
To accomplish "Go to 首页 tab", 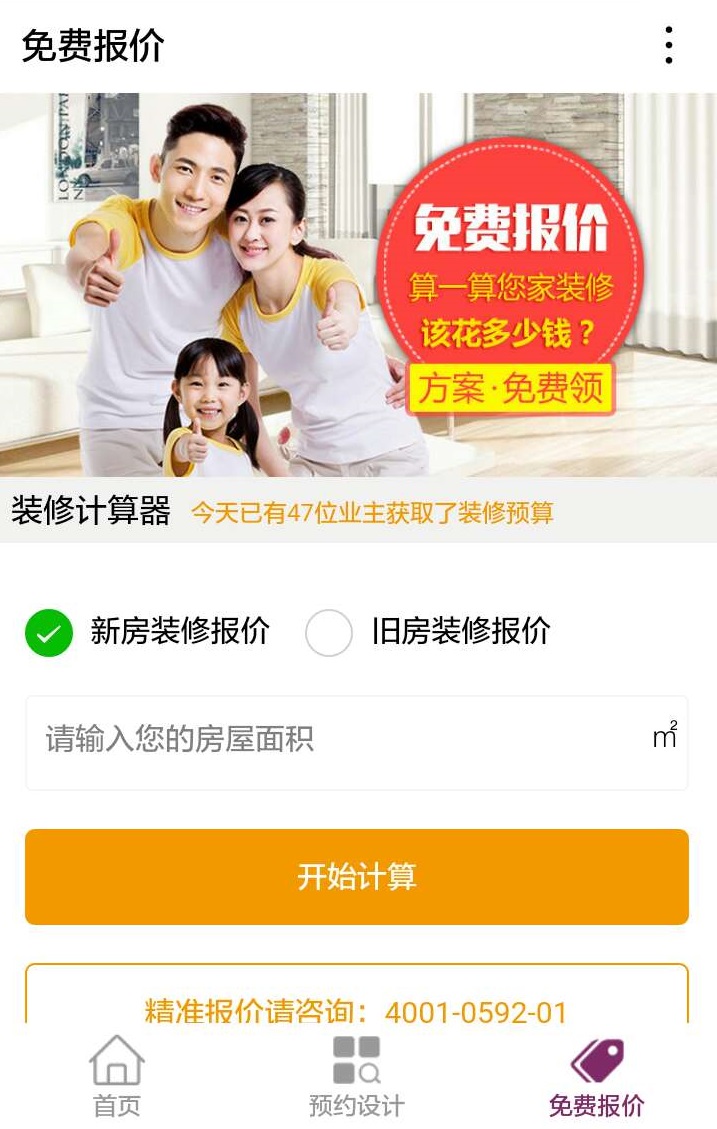I will click(x=117, y=1076).
